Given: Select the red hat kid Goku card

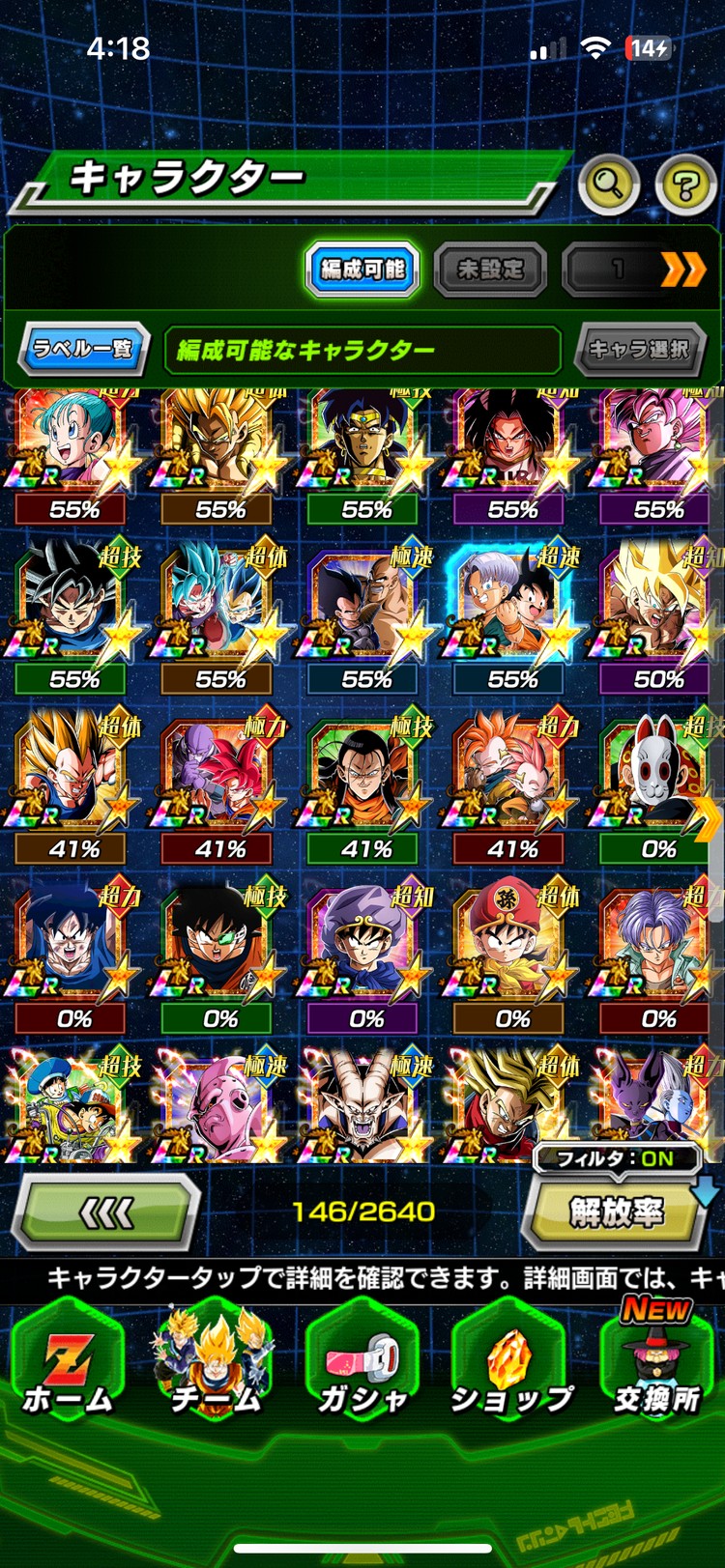Looking at the screenshot, I should [512, 947].
